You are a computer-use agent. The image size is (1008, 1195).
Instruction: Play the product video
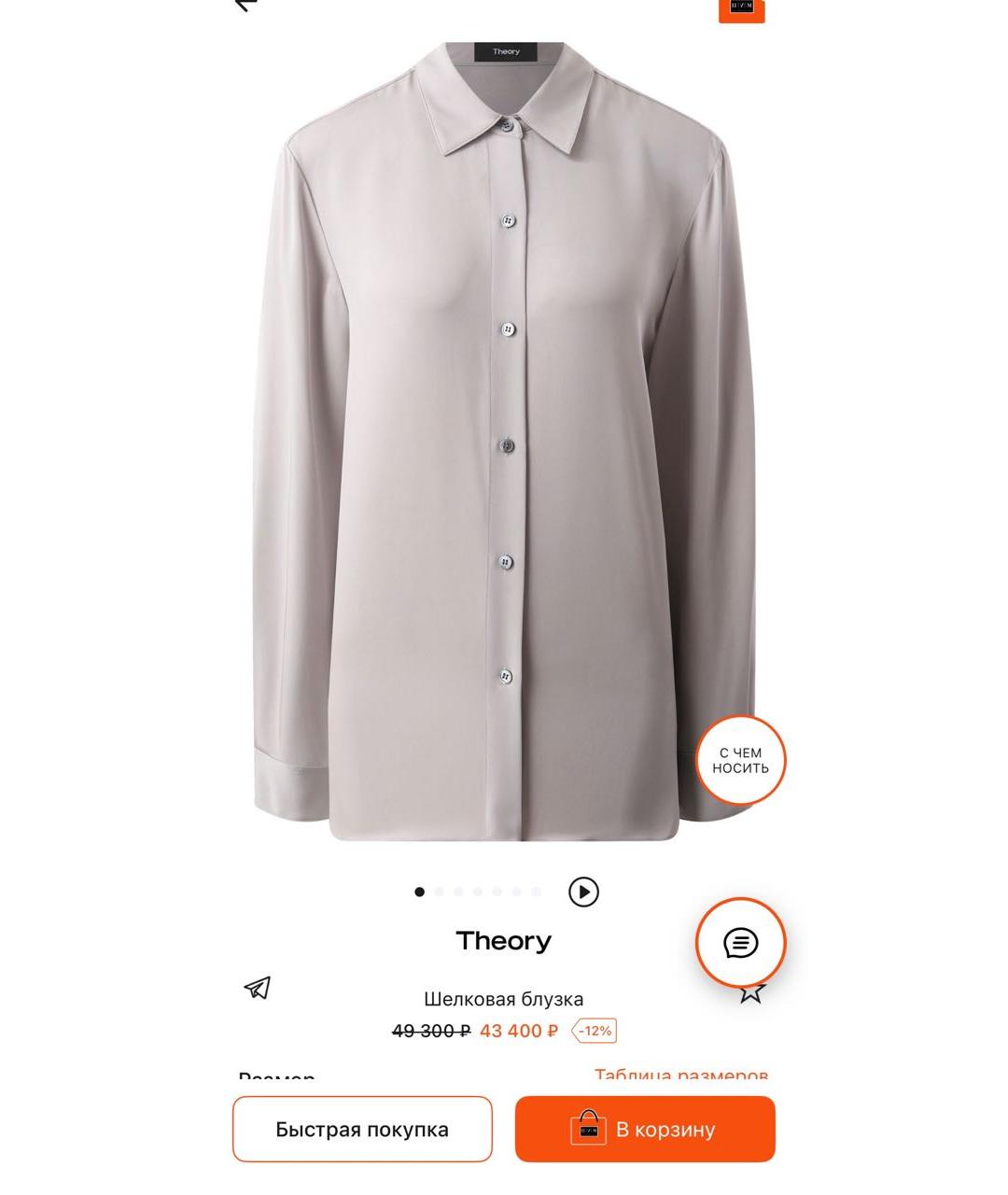(x=583, y=892)
